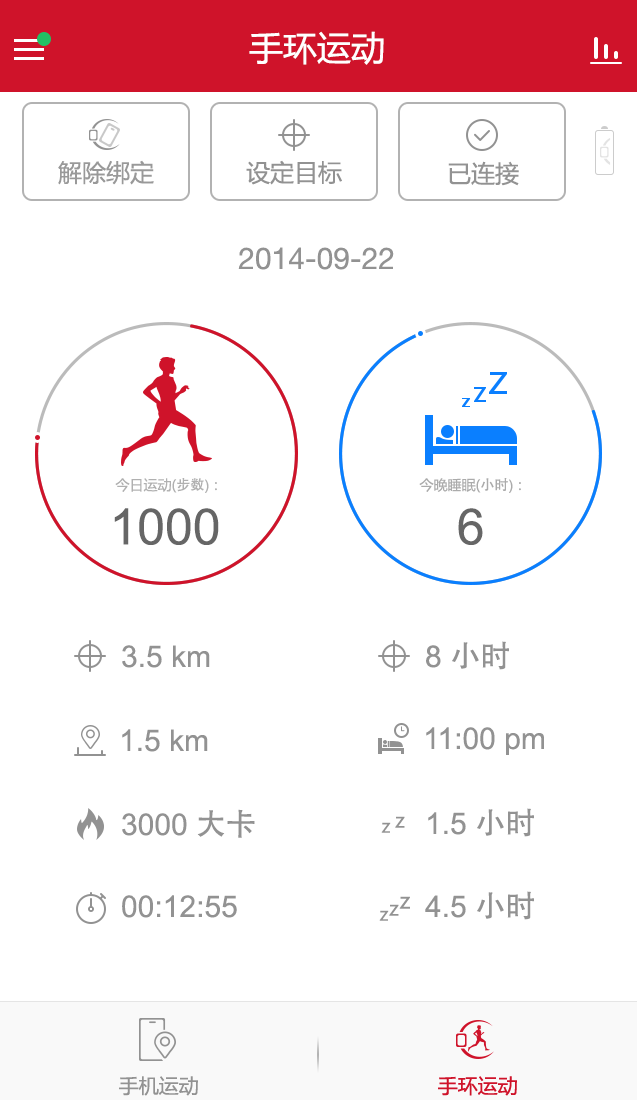Open the hamburger drawer menu
The height and width of the screenshot is (1100, 637).
(29, 50)
